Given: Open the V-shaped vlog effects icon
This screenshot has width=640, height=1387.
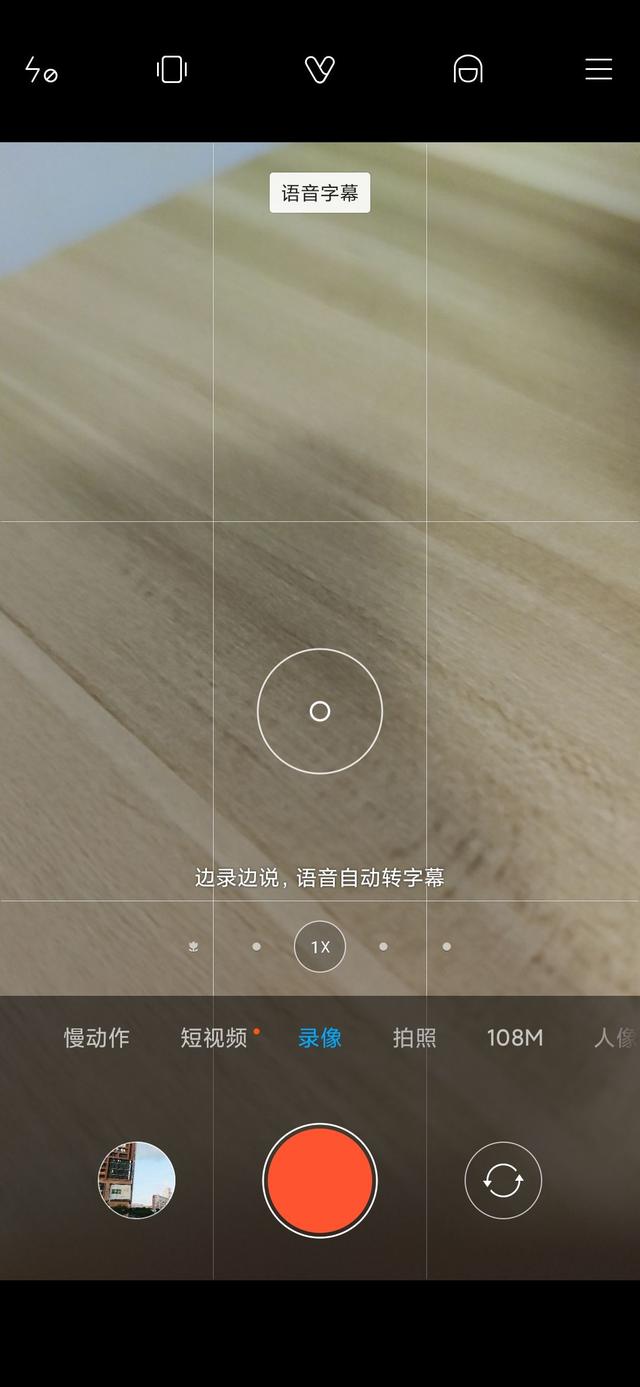Looking at the screenshot, I should click(x=320, y=69).
